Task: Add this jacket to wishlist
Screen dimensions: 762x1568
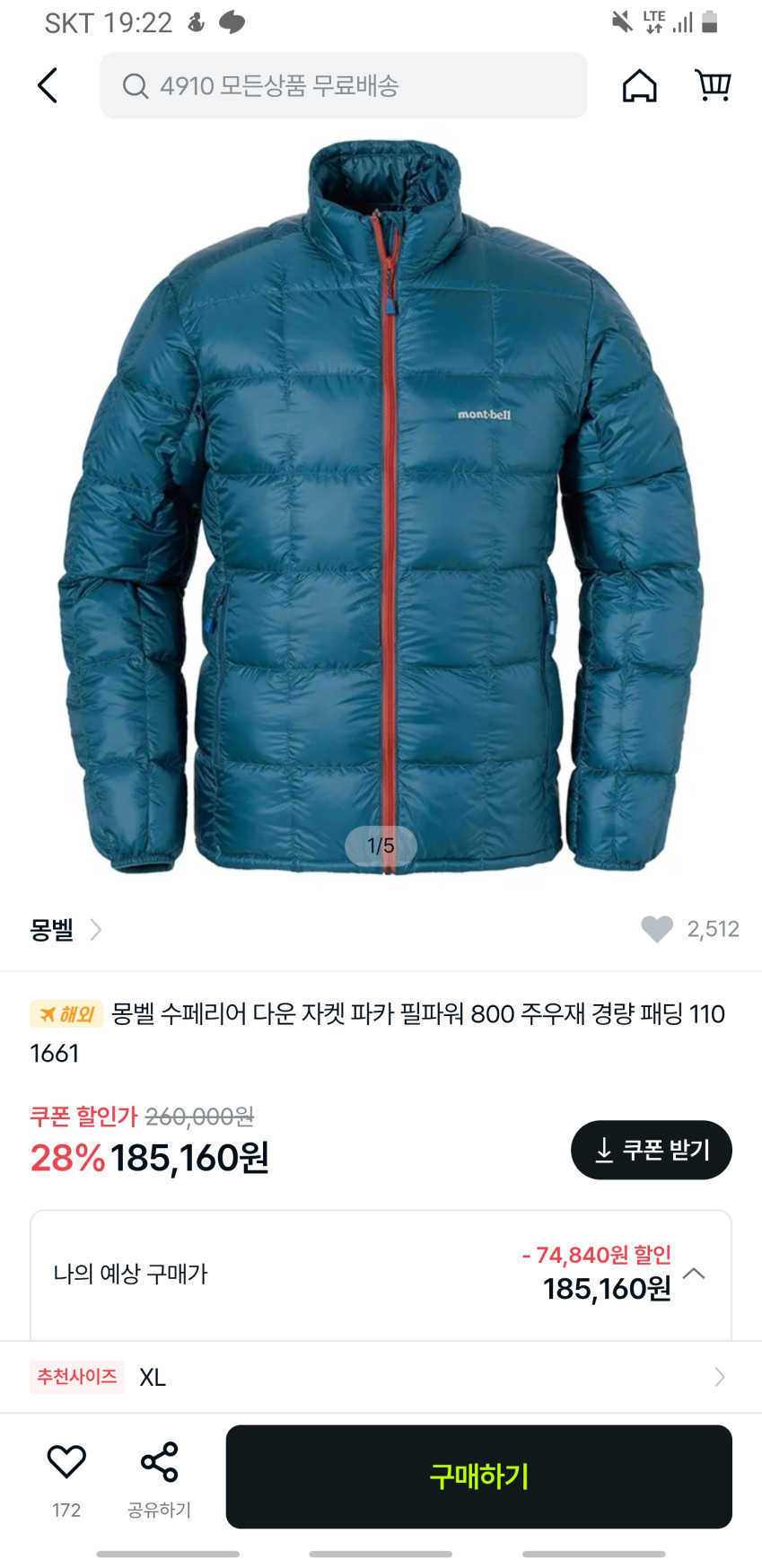Action: tap(66, 1463)
